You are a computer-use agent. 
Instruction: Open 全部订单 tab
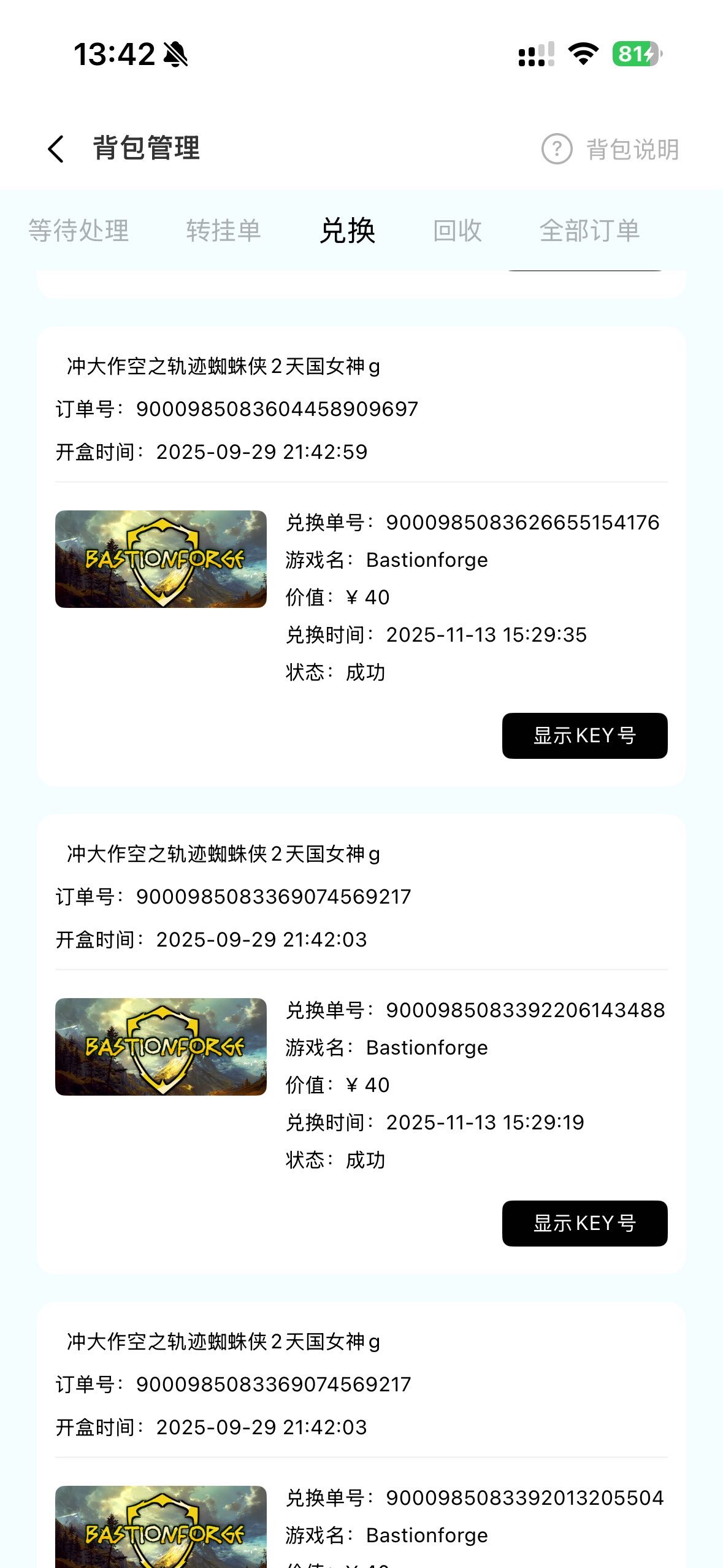pyautogui.click(x=589, y=231)
